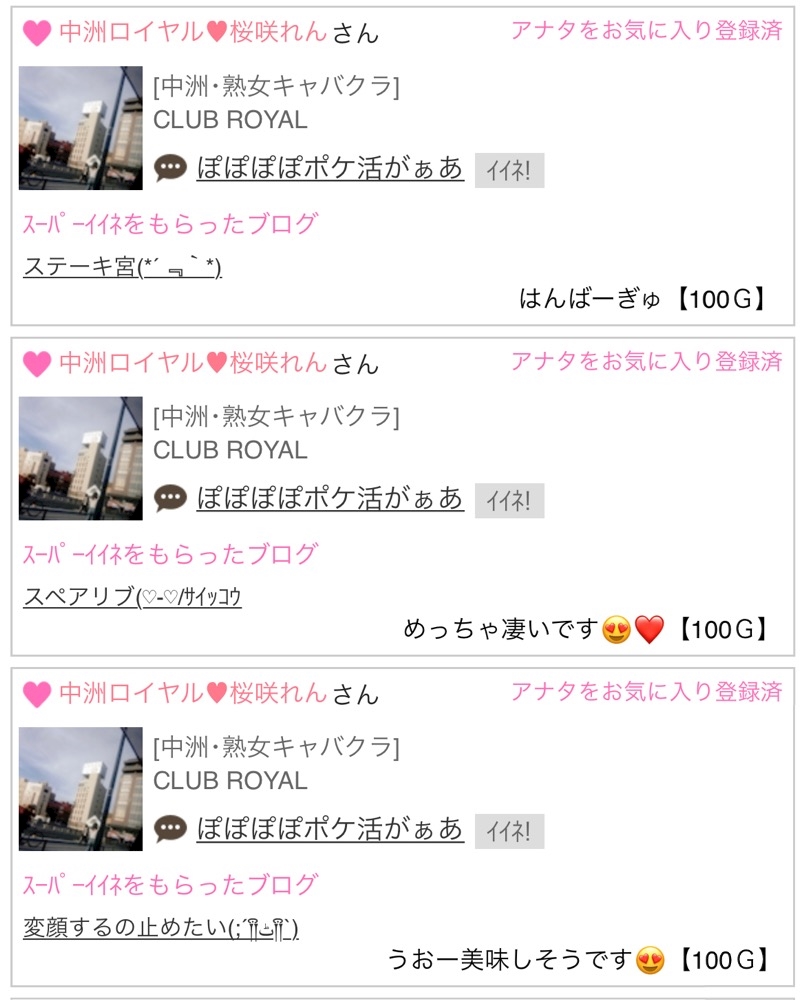
Task: Open the 変顔するの止めたい blog post link
Action: [x=160, y=928]
